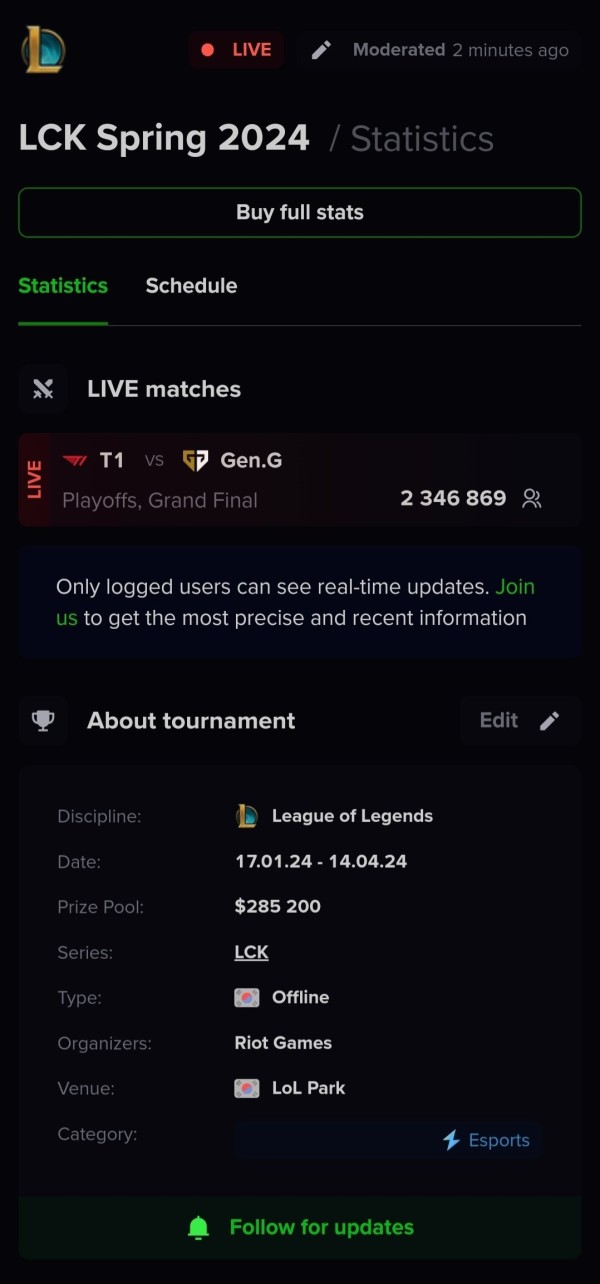600x1284 pixels.
Task: Follow the Join us link
Action: [514, 587]
